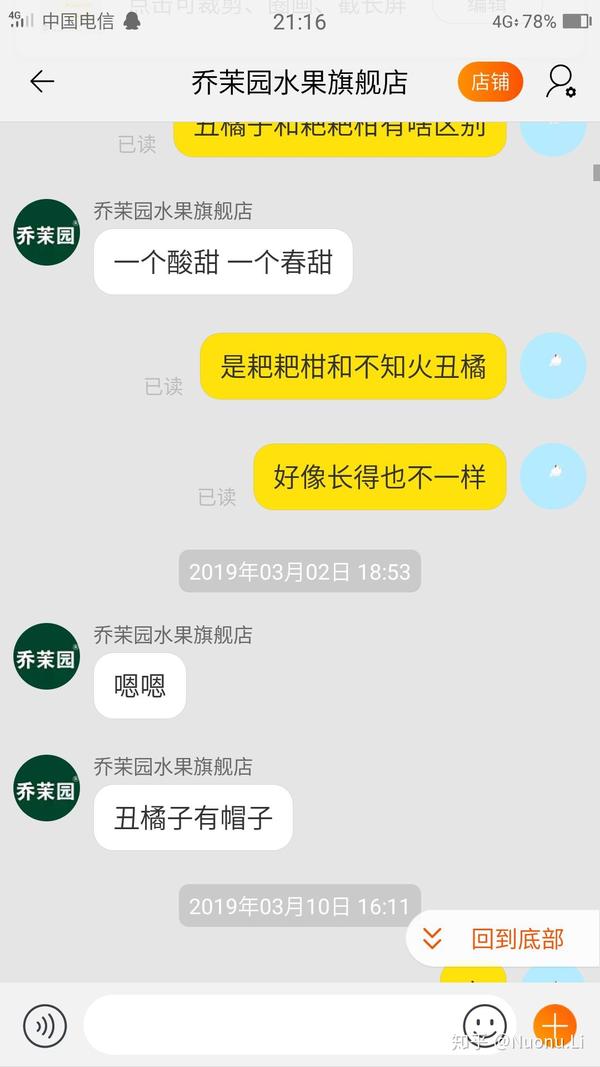Go back using the arrow icon
This screenshot has height=1067, width=600.
[x=42, y=82]
